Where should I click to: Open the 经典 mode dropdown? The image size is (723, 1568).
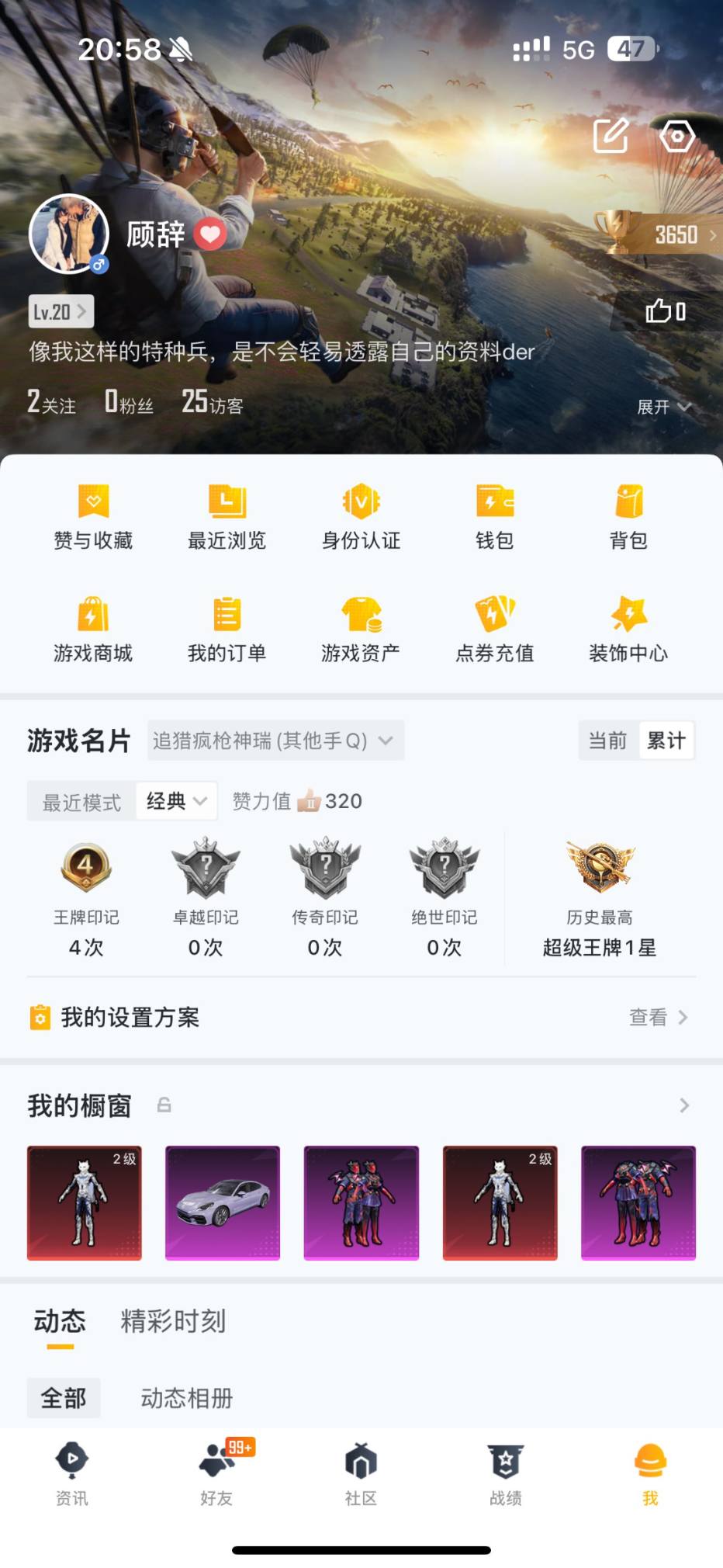click(x=175, y=800)
